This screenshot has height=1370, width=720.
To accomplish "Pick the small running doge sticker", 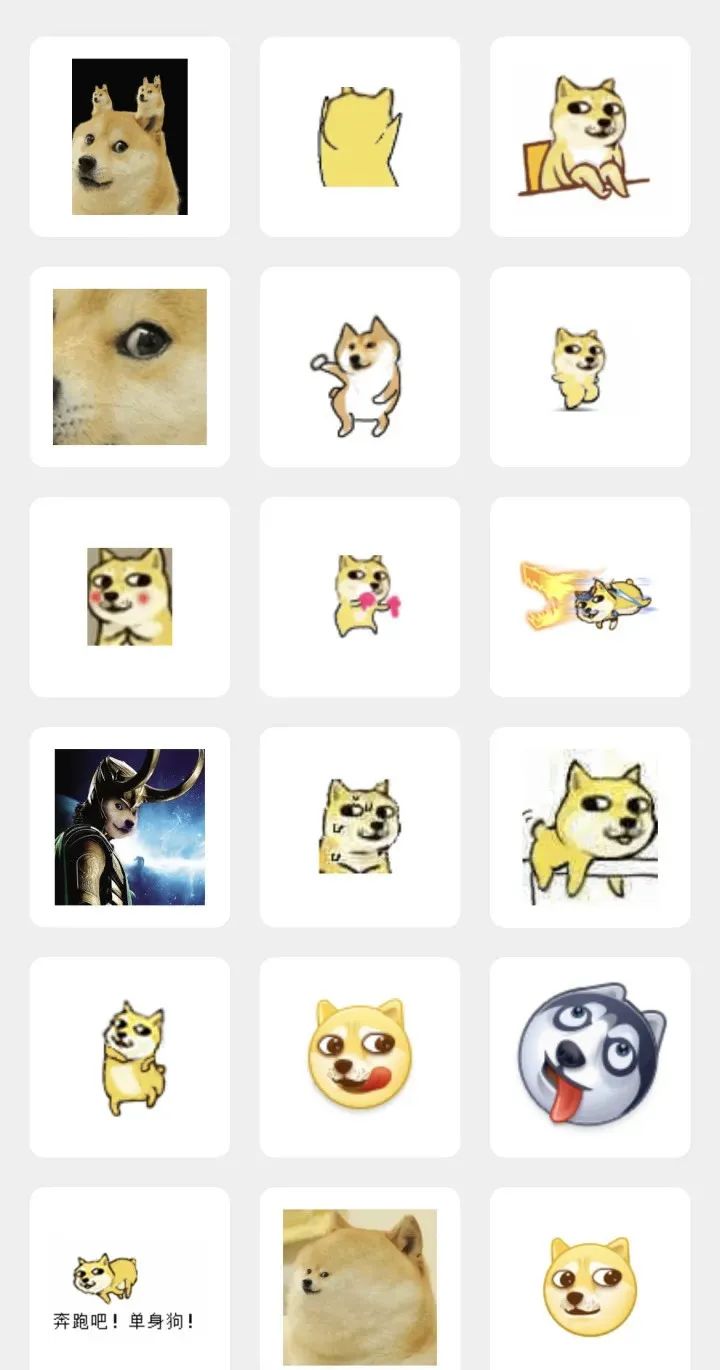I will pyautogui.click(x=589, y=365).
